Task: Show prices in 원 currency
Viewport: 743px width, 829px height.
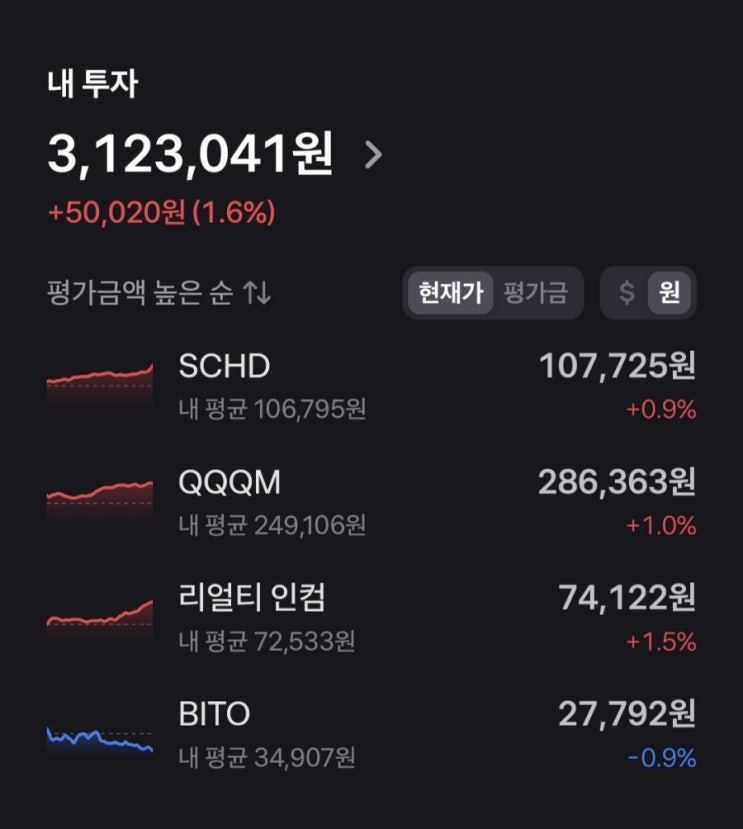Action: click(669, 293)
